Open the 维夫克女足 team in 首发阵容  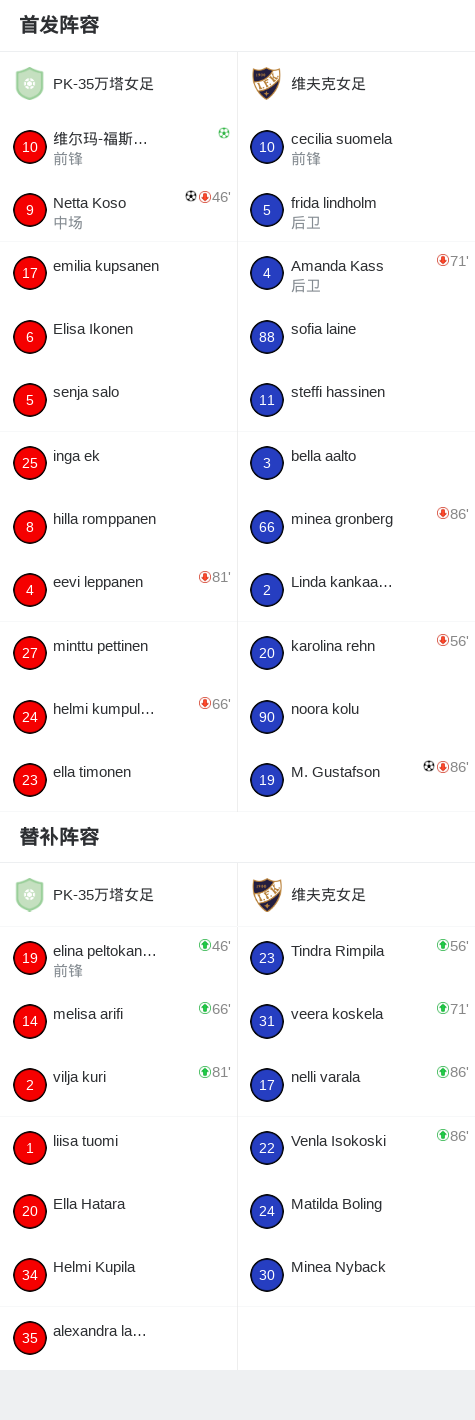356,84
